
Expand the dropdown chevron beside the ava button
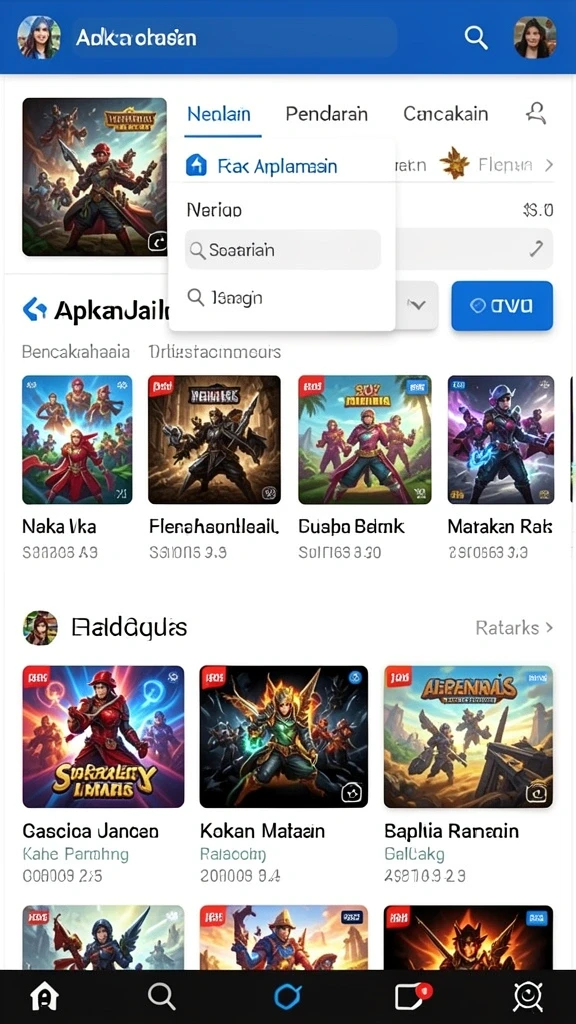point(417,304)
